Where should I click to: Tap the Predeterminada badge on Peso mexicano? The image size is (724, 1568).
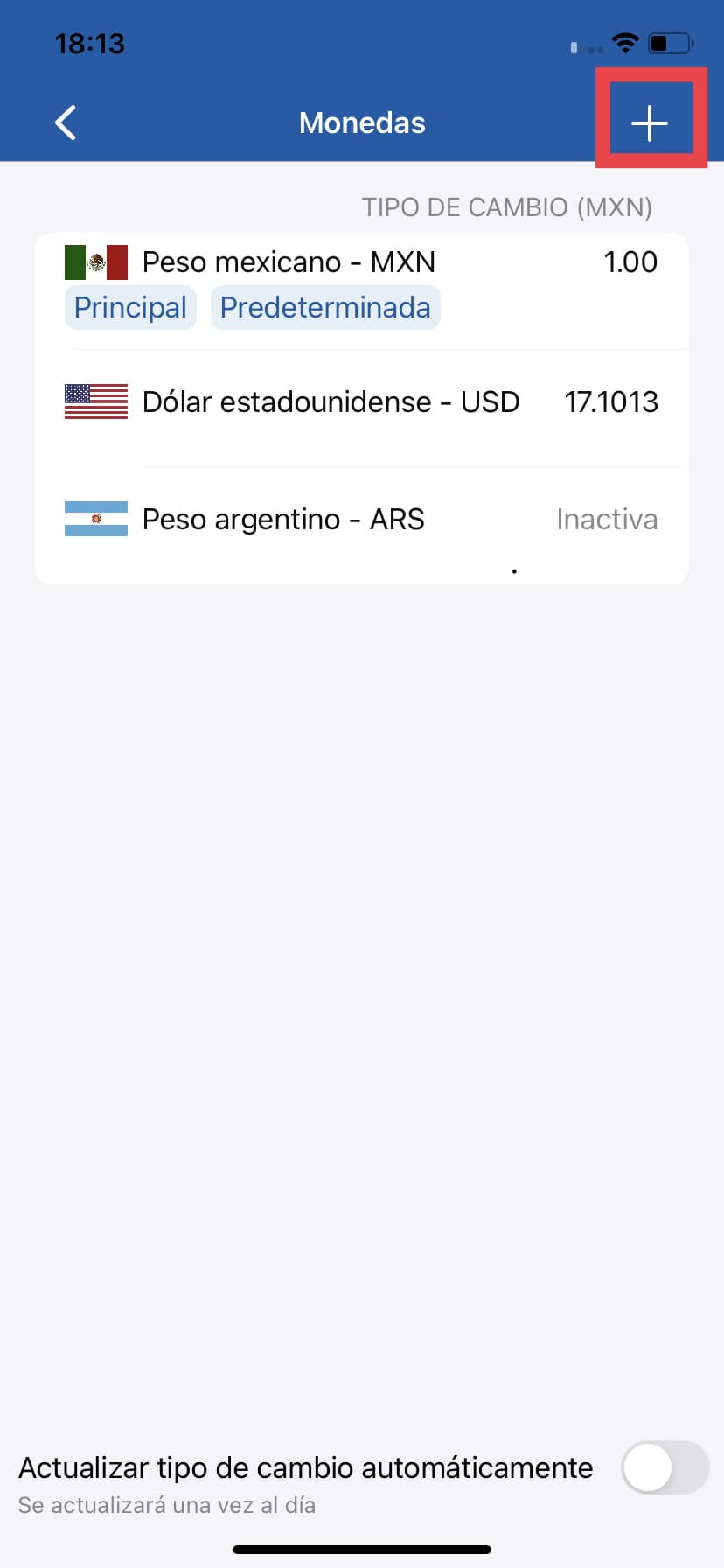click(x=324, y=307)
